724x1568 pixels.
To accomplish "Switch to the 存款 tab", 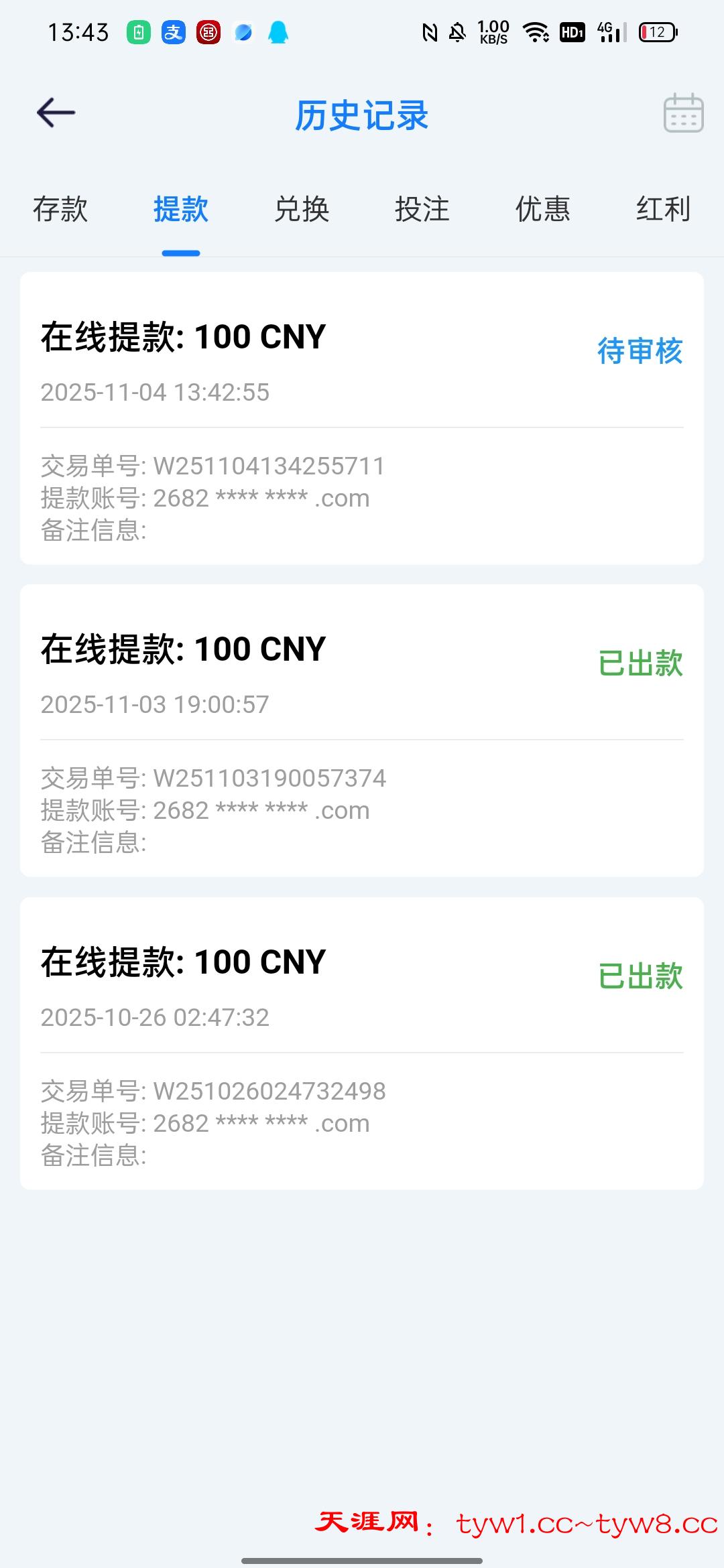I will [60, 209].
